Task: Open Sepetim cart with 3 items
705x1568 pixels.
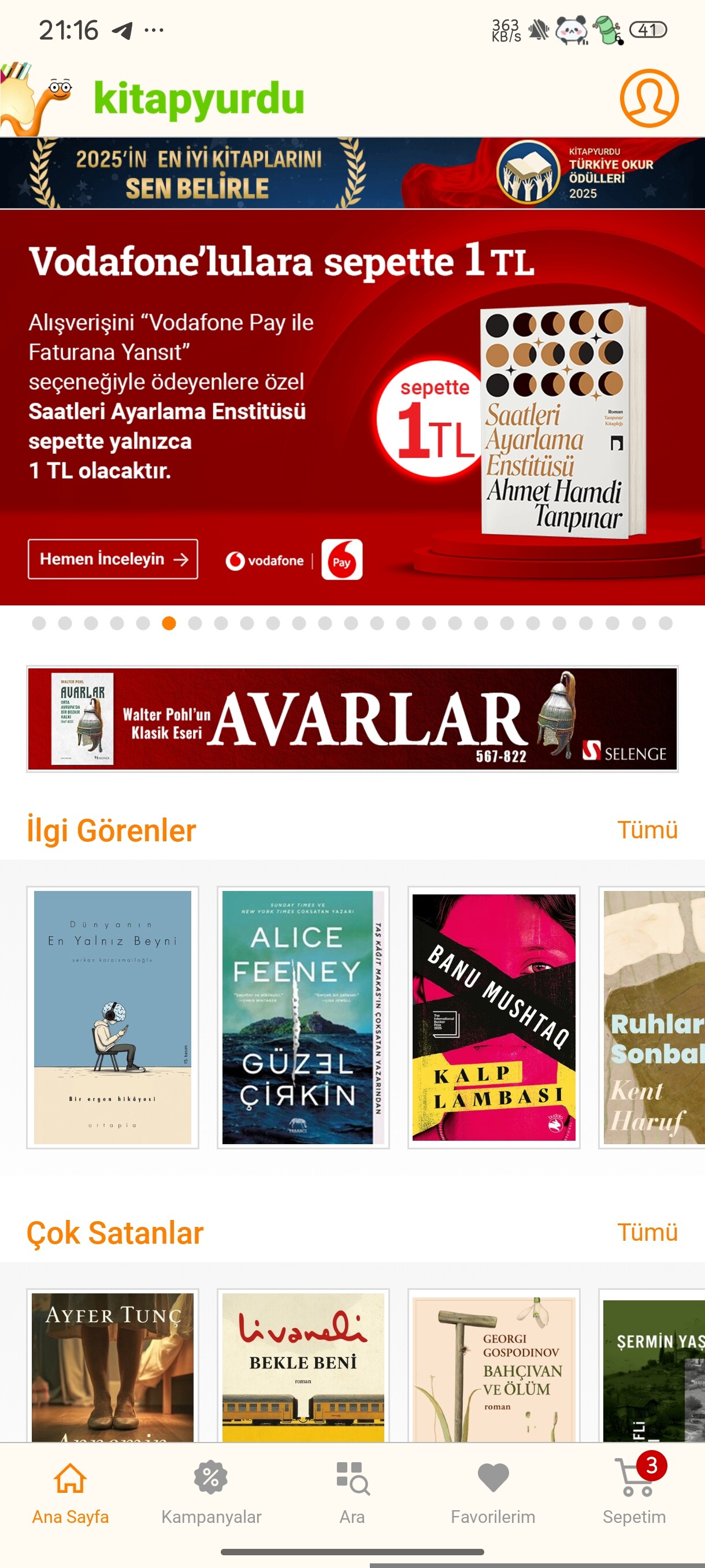Action: 634,1492
